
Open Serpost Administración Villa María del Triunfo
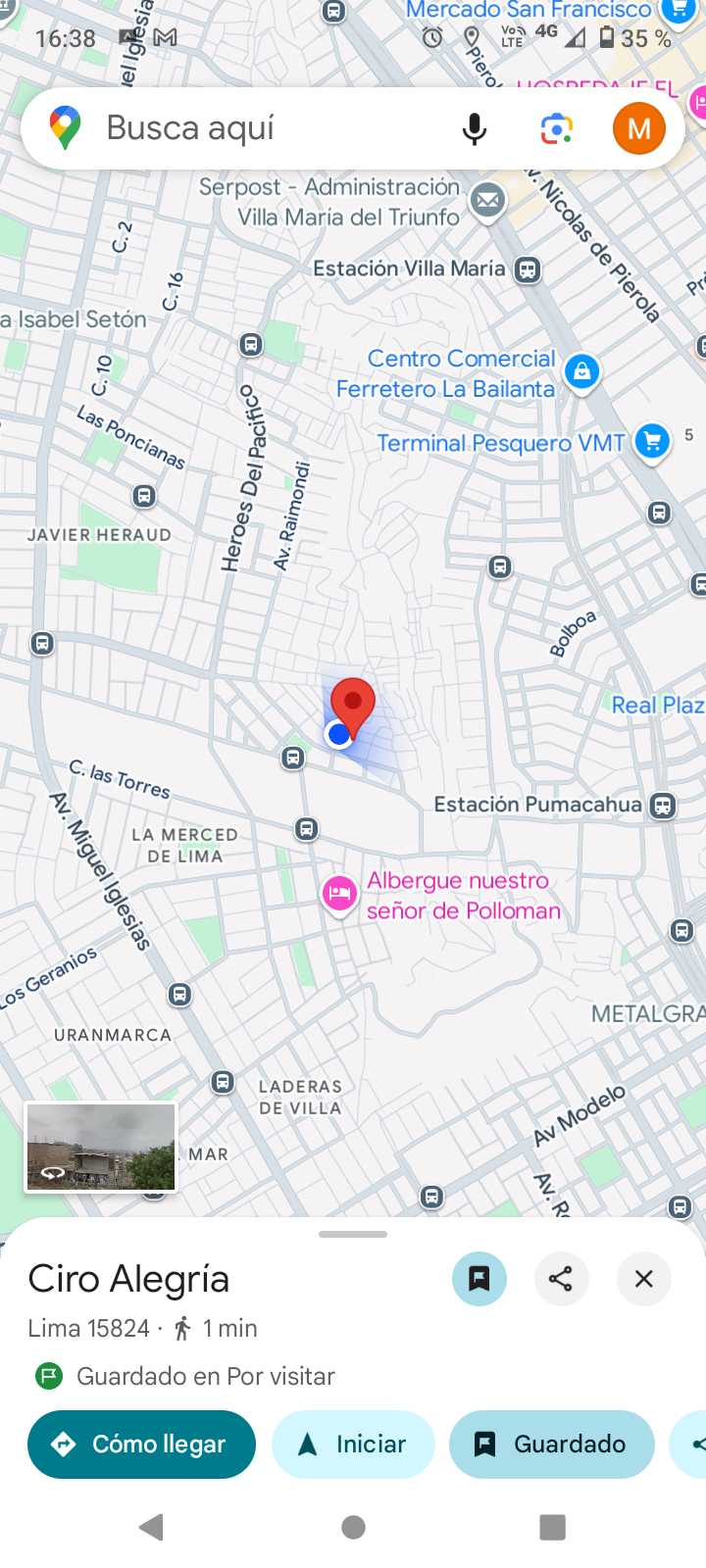click(487, 201)
